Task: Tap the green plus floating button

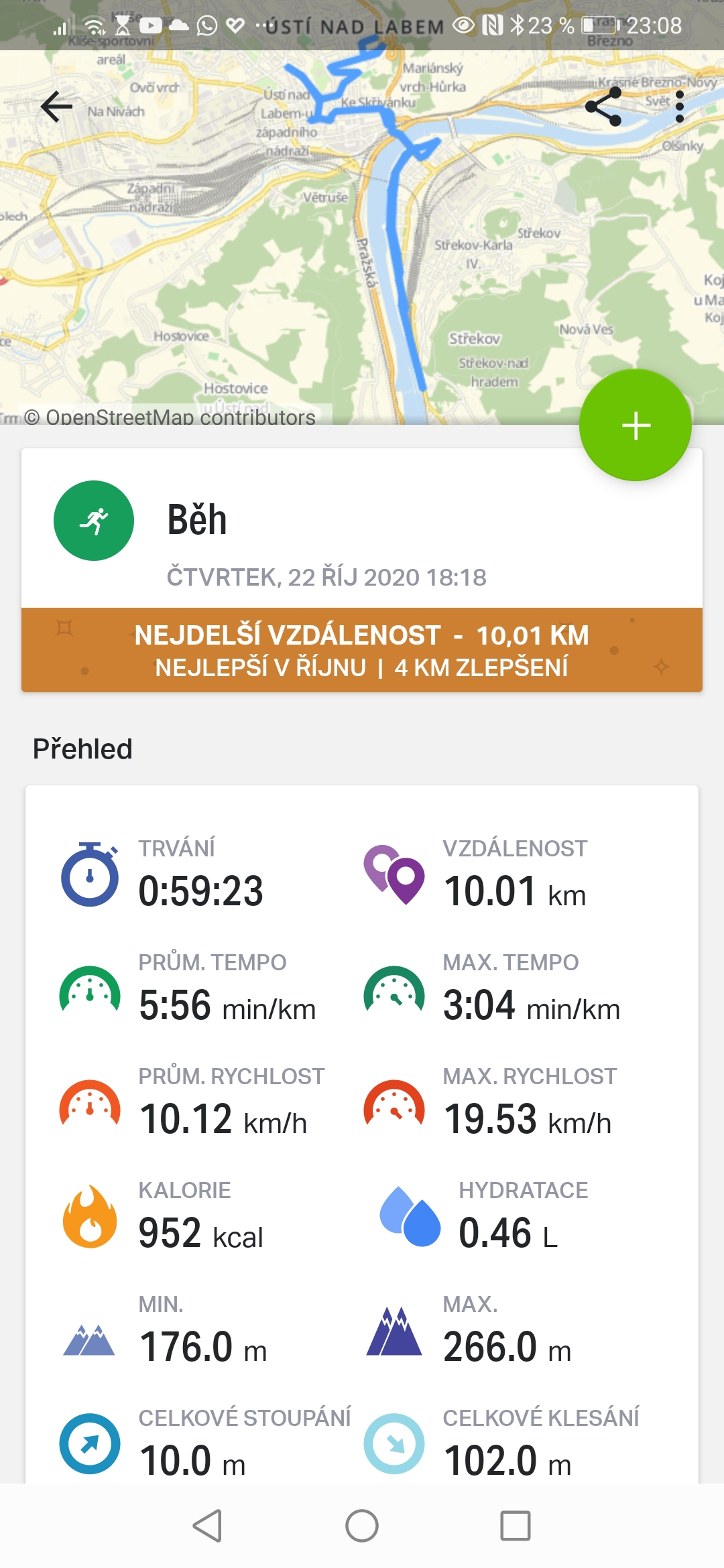Action: coord(636,425)
